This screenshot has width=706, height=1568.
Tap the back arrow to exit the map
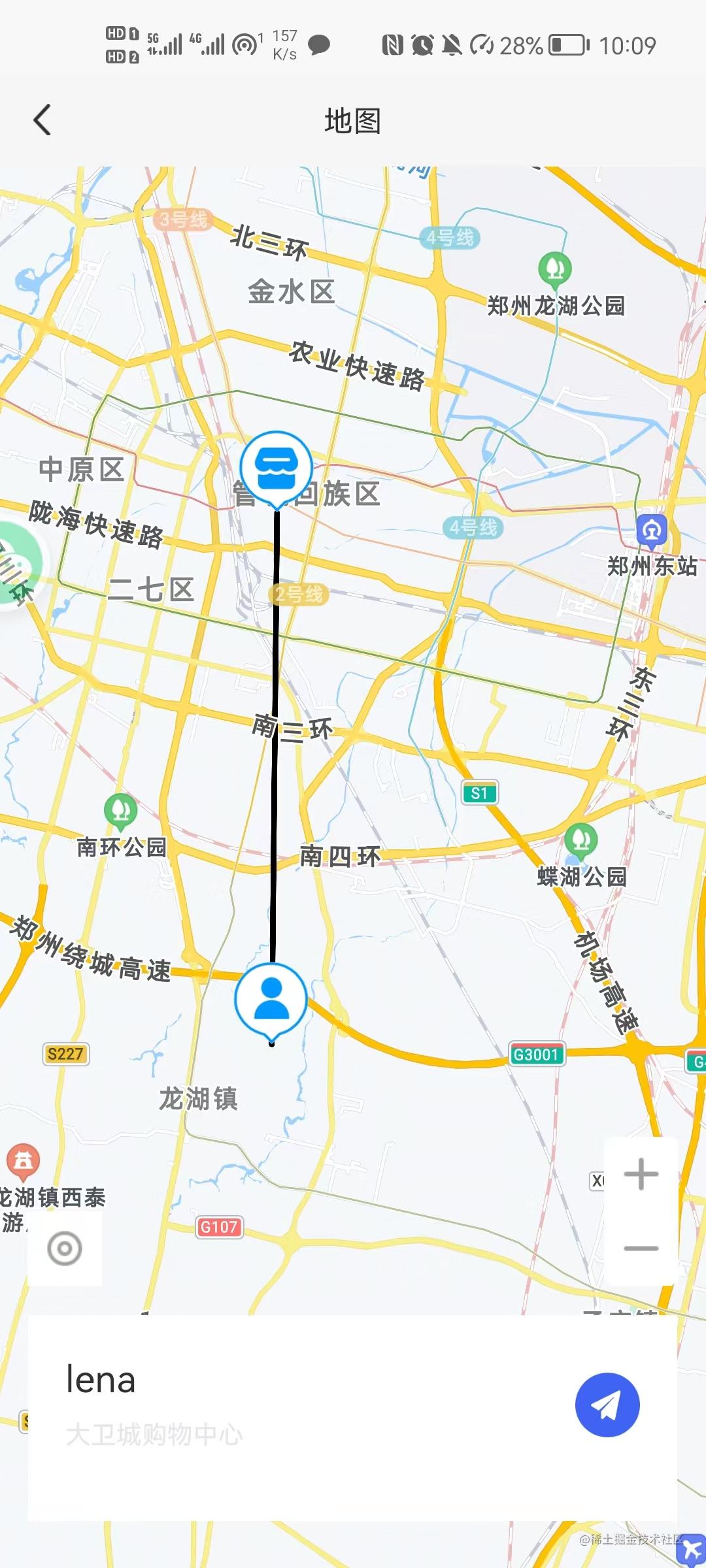[x=41, y=120]
